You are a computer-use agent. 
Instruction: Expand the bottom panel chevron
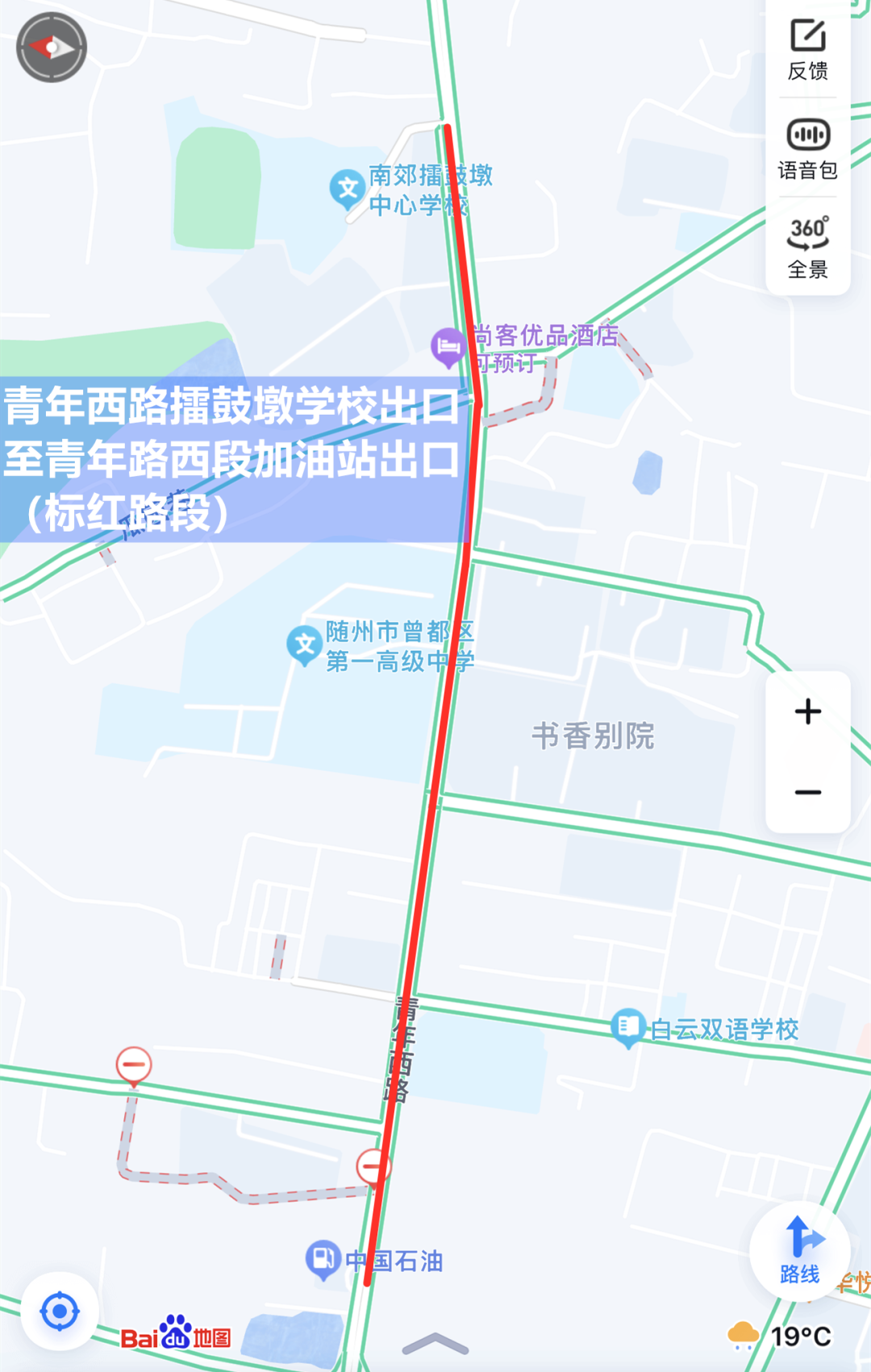pos(435,1343)
